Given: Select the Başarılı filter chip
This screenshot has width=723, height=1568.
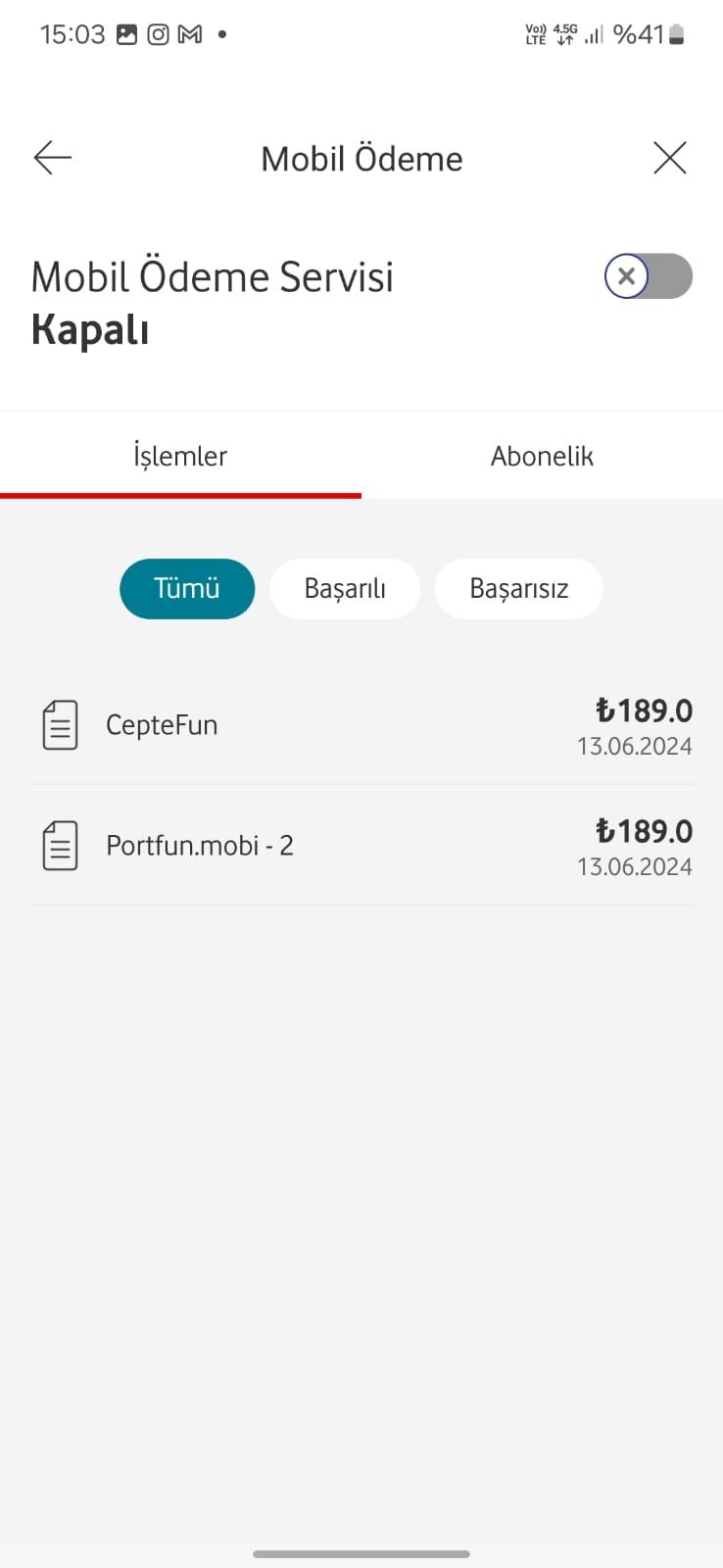Looking at the screenshot, I should coord(345,588).
